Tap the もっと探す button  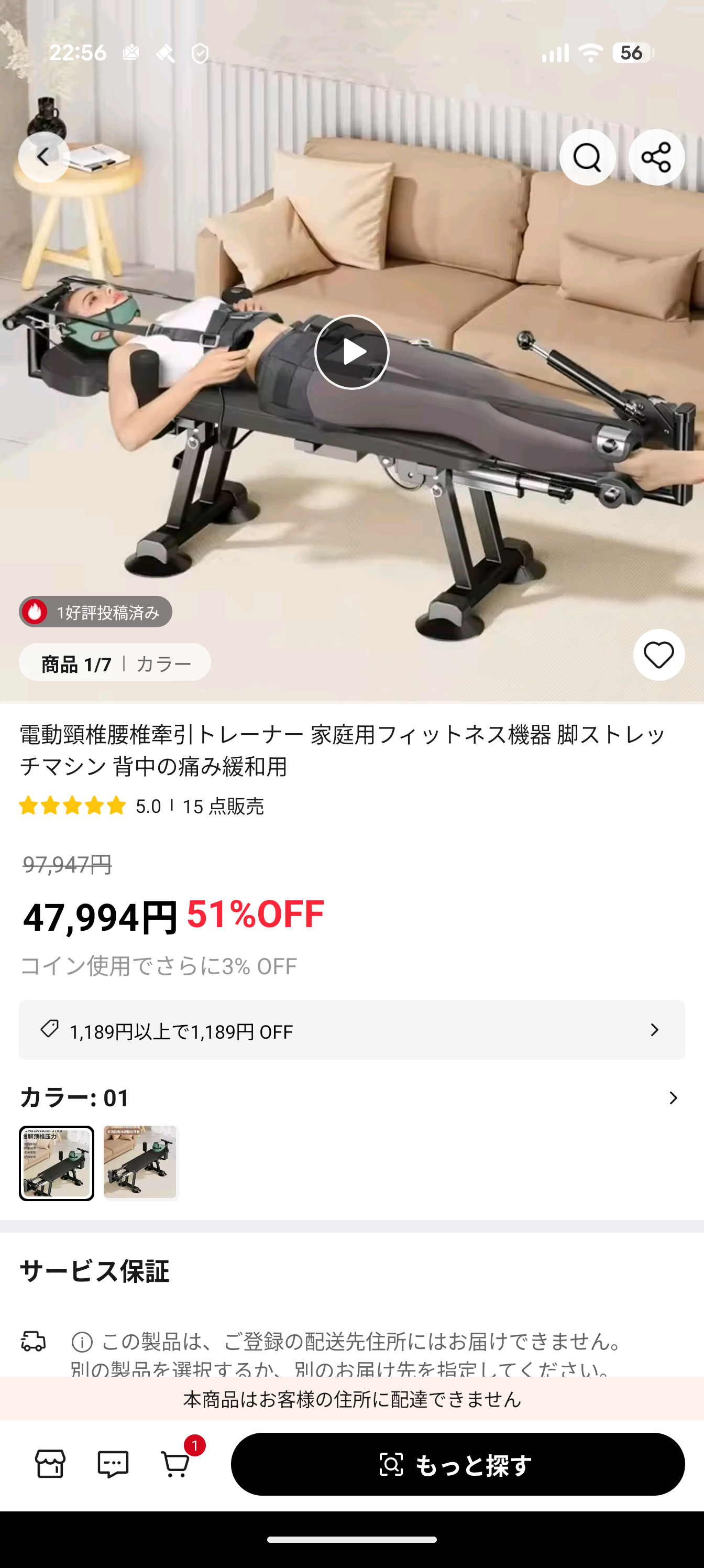click(458, 1464)
